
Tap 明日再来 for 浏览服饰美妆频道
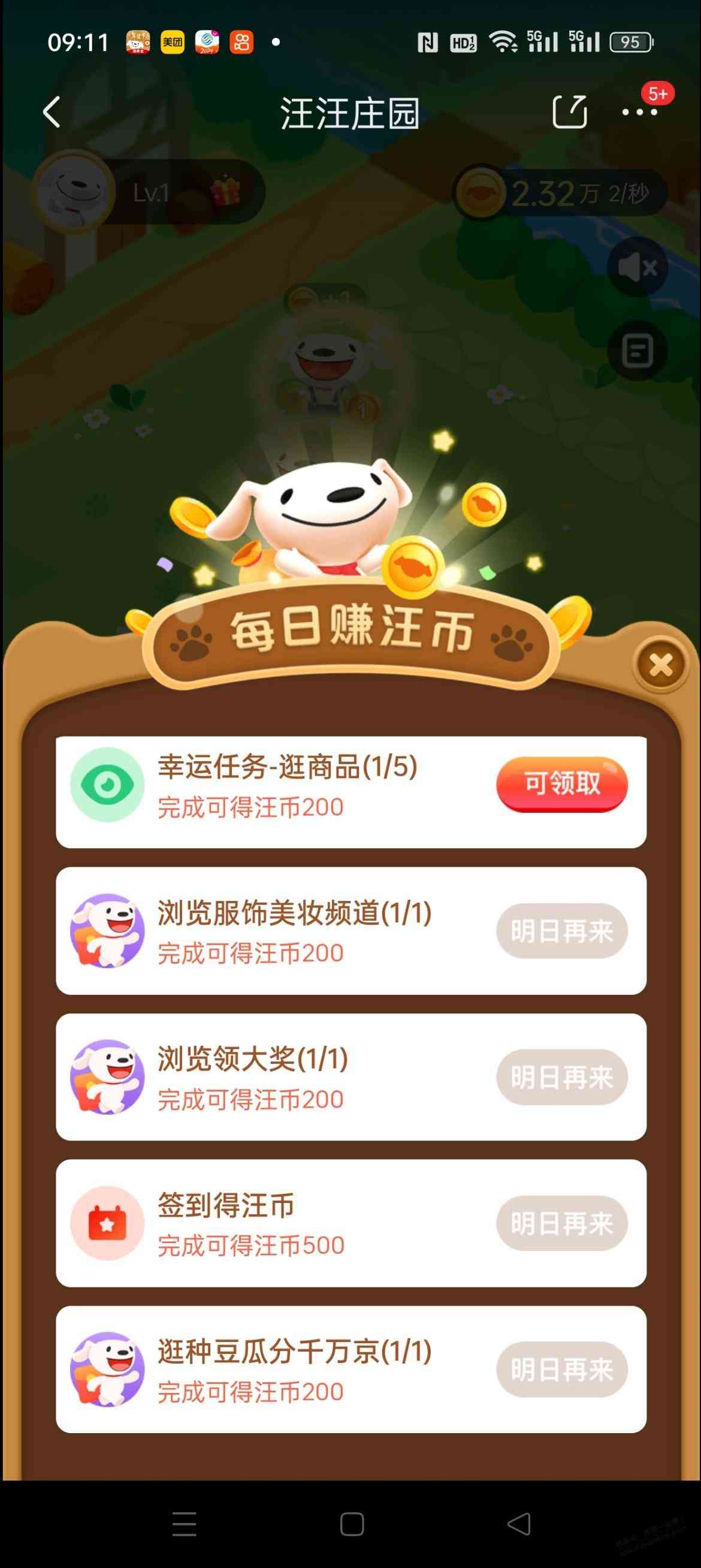(561, 931)
